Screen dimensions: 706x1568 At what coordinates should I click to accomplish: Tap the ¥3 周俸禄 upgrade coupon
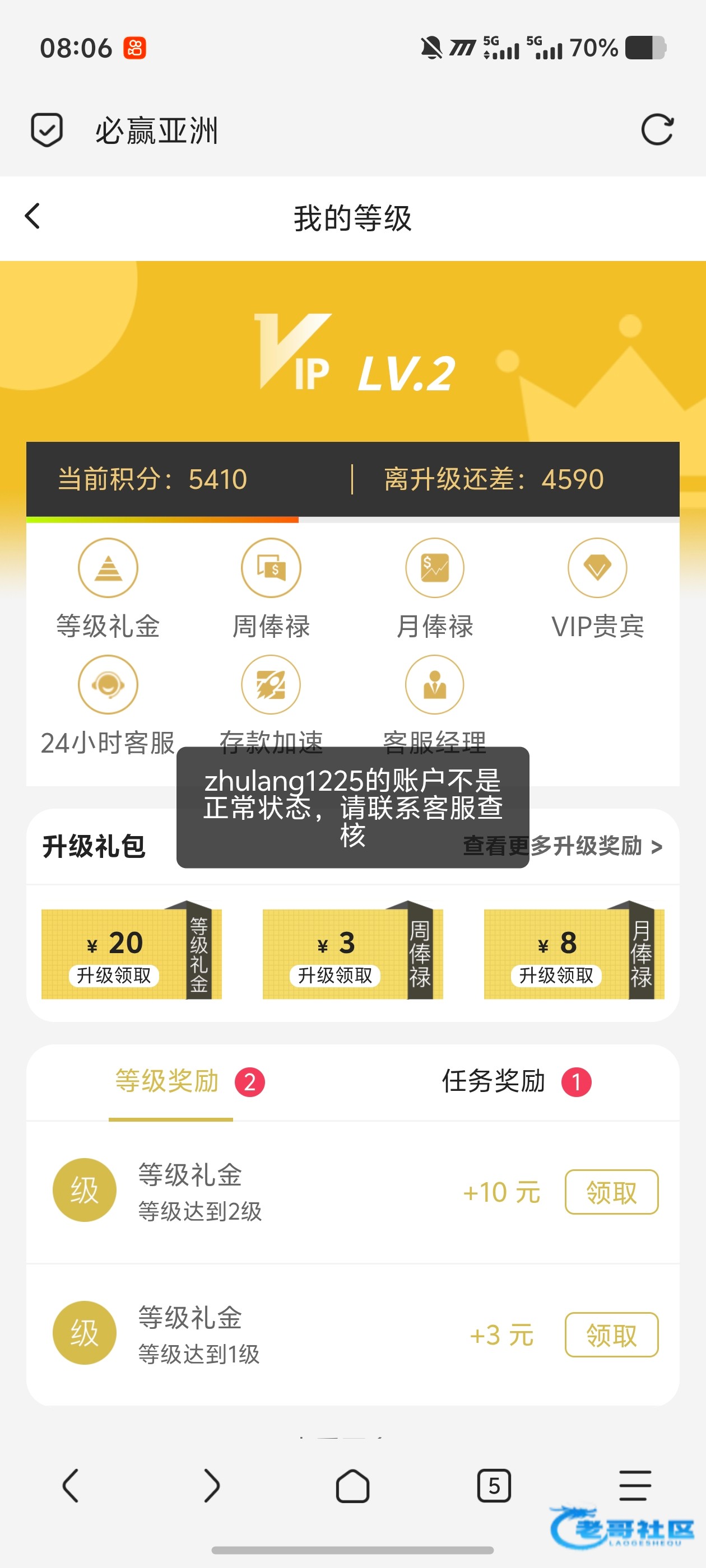tap(352, 954)
